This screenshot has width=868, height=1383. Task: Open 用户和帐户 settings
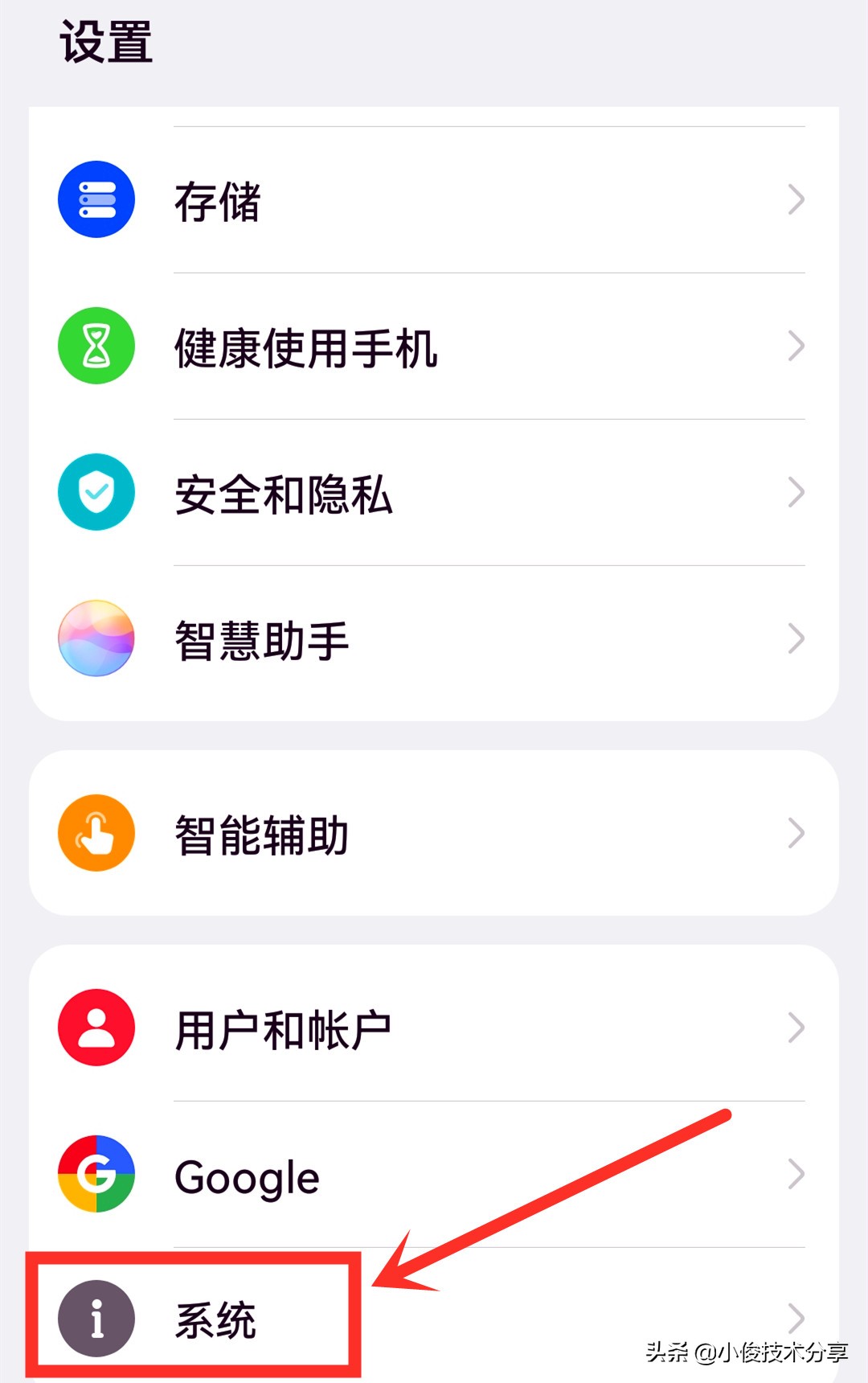[x=434, y=1028]
